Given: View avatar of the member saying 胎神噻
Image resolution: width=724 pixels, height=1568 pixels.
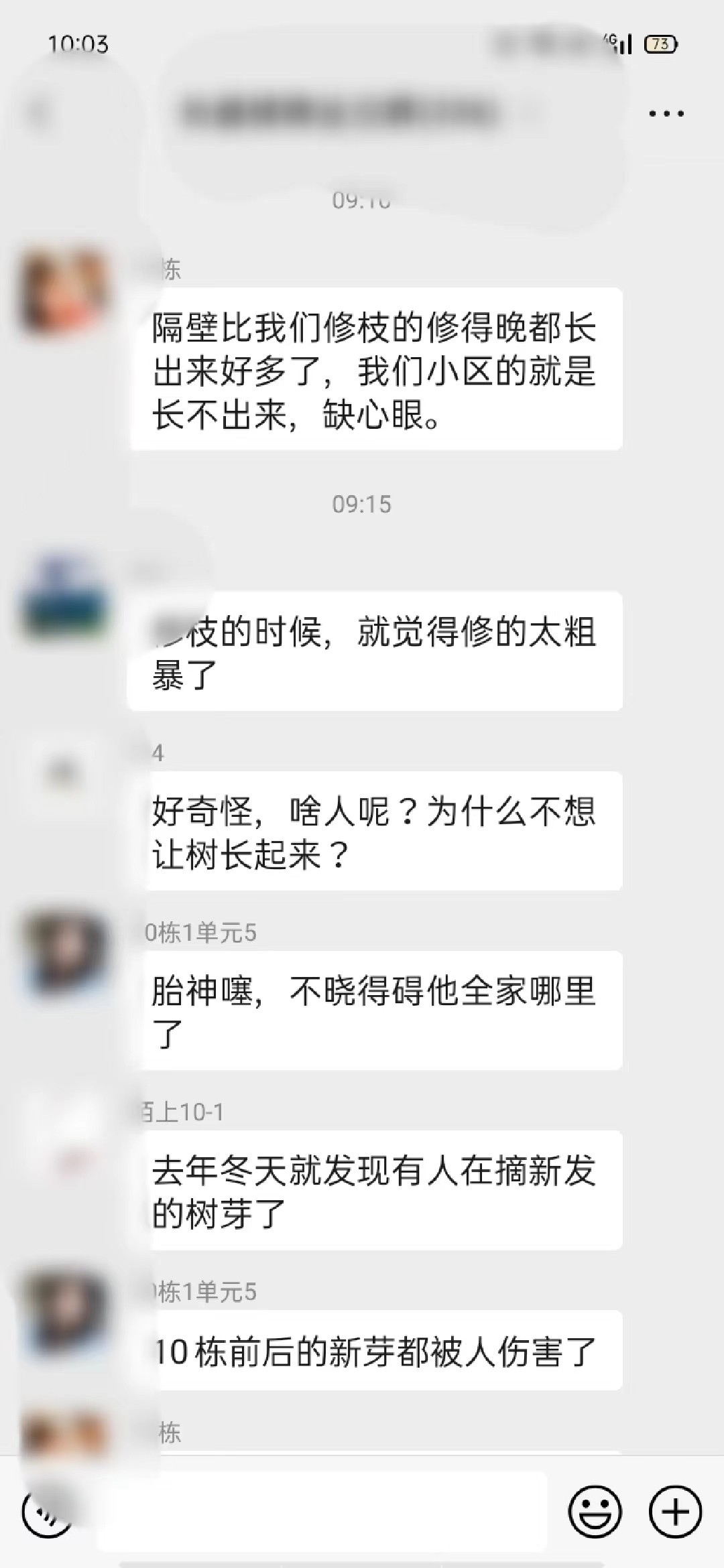Looking at the screenshot, I should click(x=64, y=953).
